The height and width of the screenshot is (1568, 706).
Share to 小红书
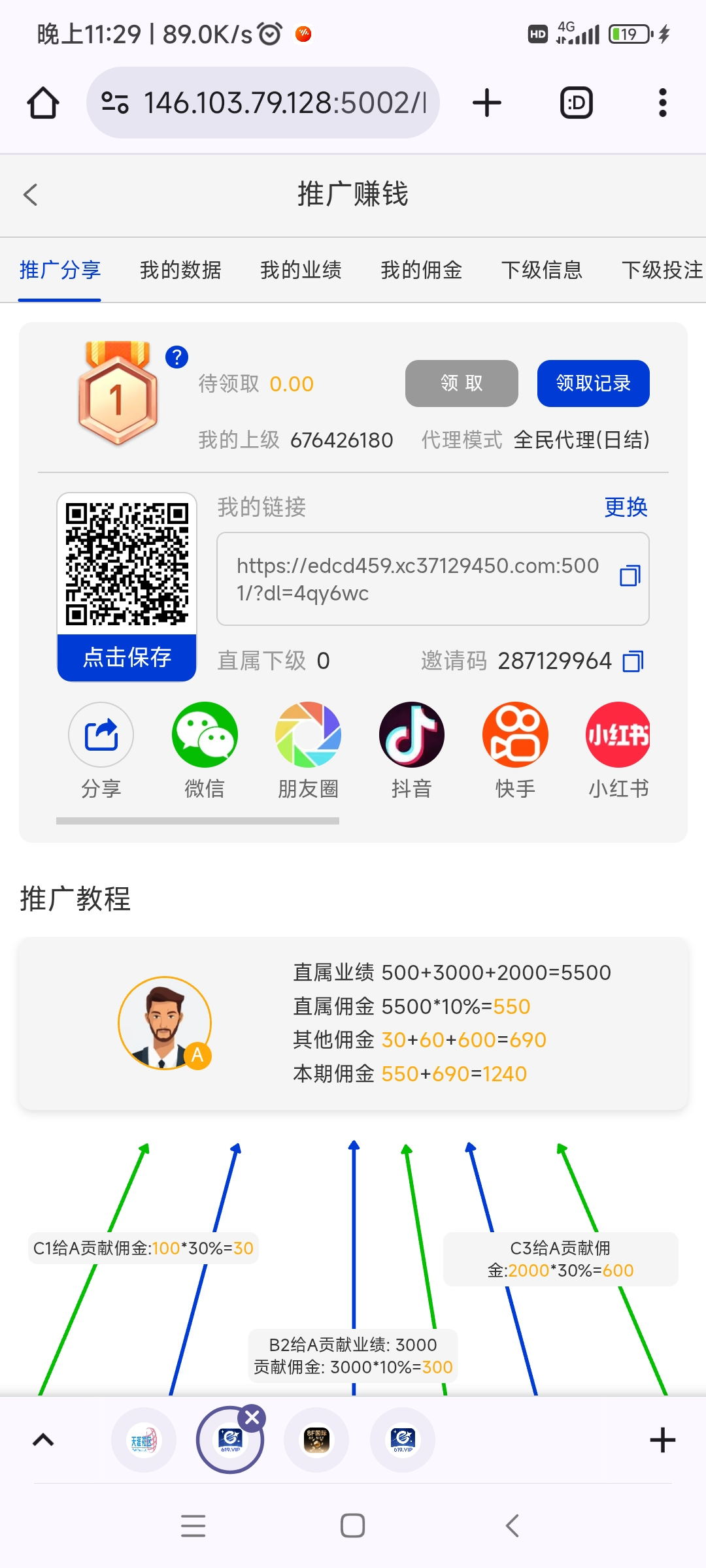point(618,735)
